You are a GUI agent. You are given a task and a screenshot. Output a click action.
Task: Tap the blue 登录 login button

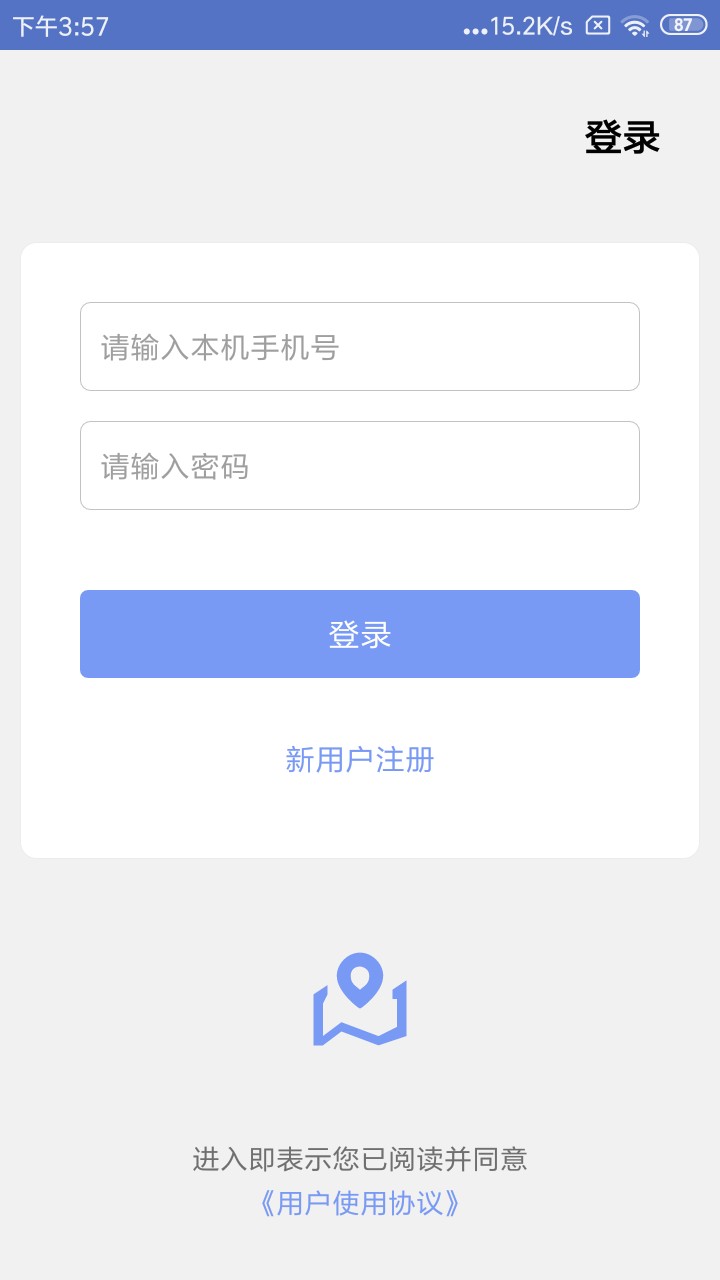pyautogui.click(x=360, y=634)
